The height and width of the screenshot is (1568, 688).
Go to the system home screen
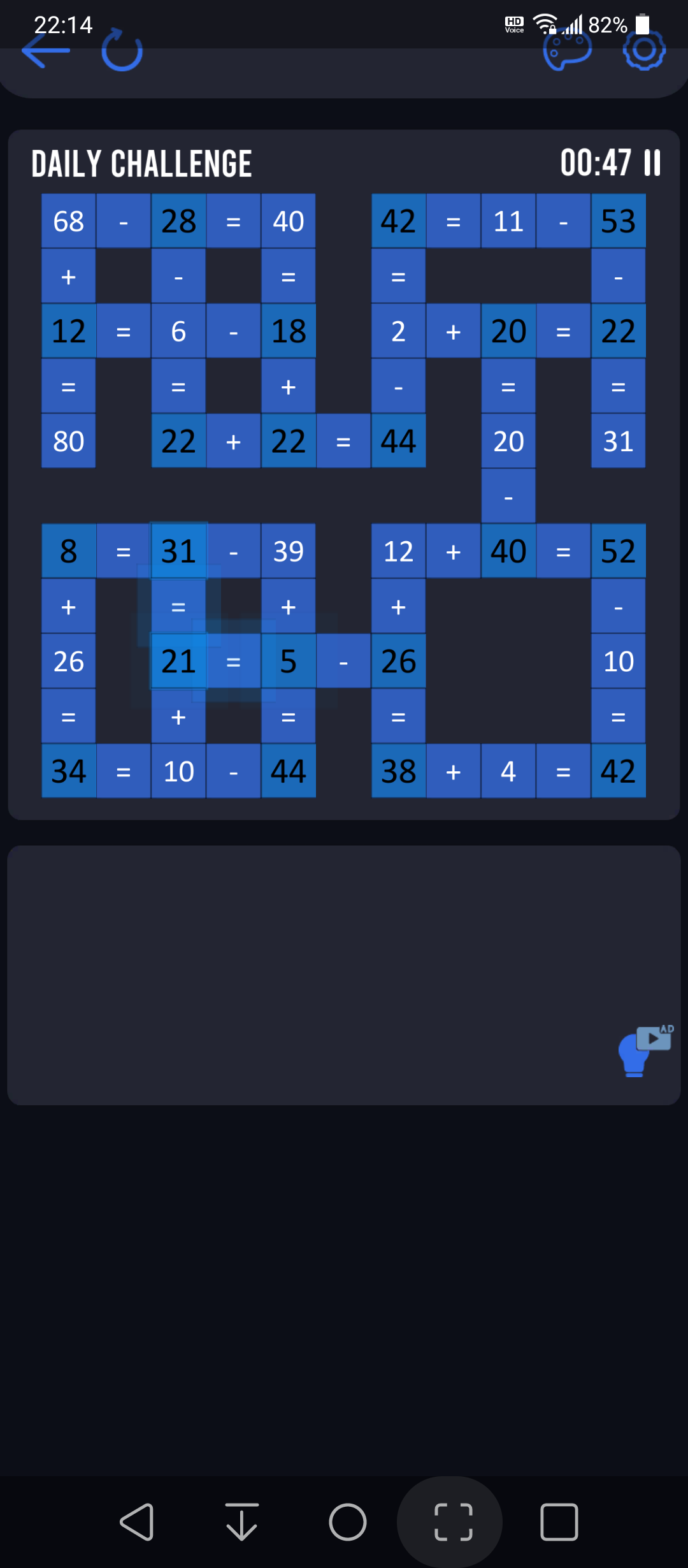pos(348,1522)
